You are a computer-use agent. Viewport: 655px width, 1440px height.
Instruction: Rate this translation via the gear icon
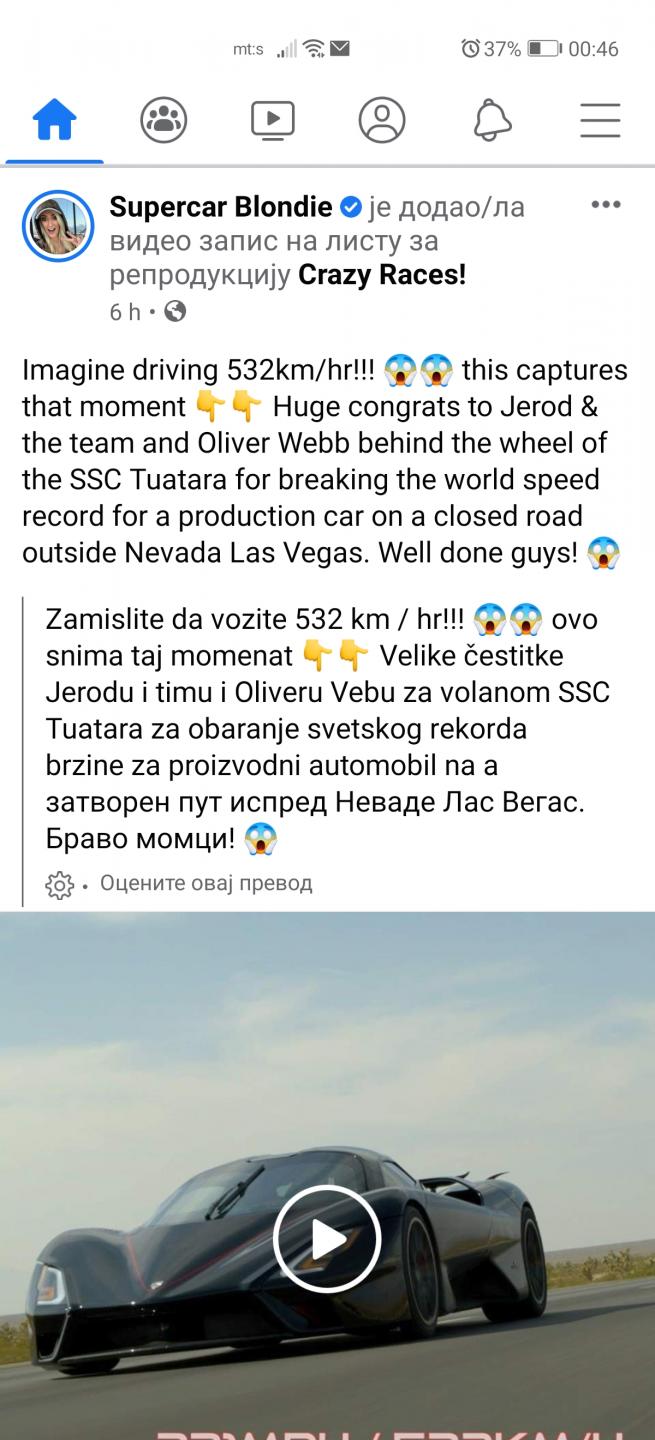60,884
